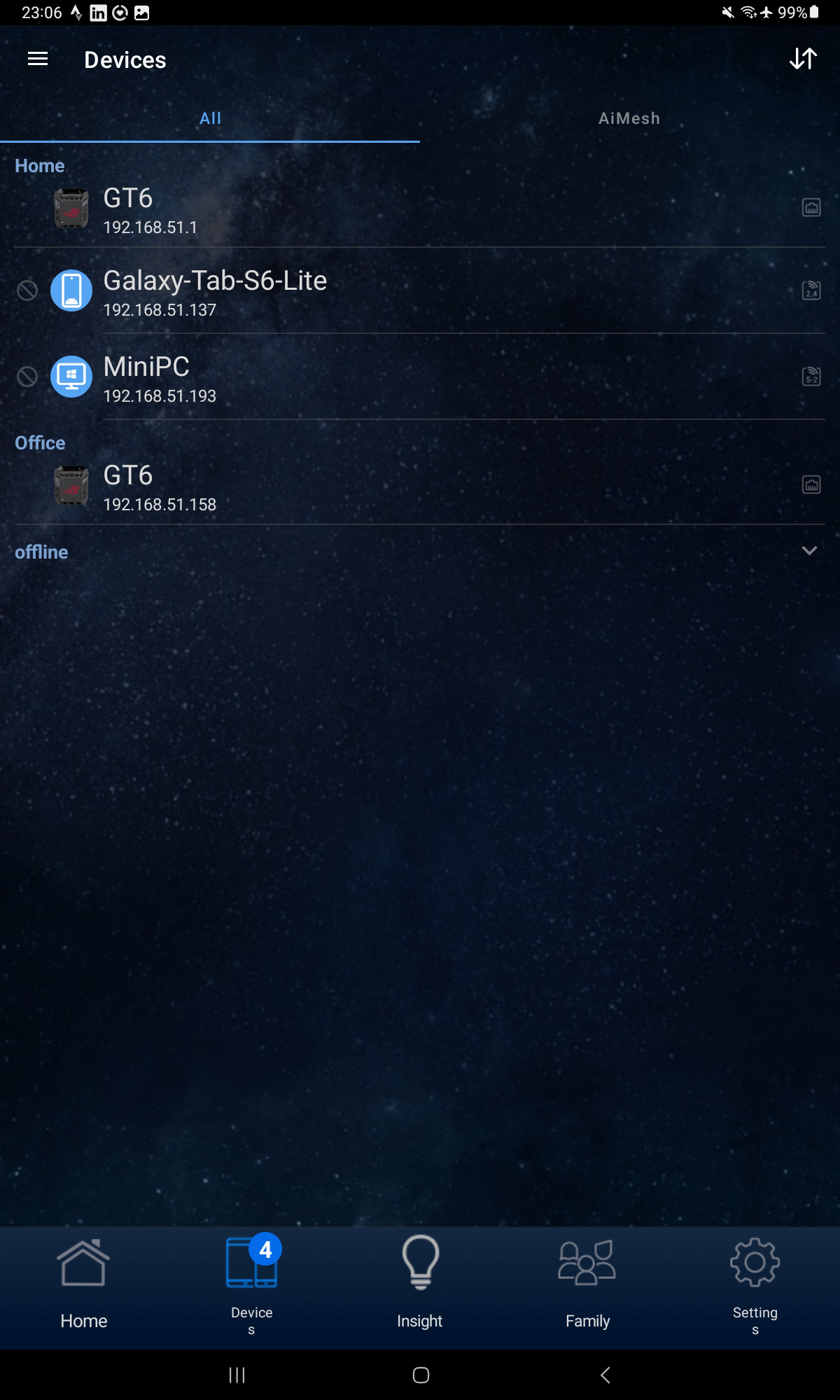Go to the Home tab in bottom navigation
This screenshot has width=840, height=1400.
pos(84,1287)
